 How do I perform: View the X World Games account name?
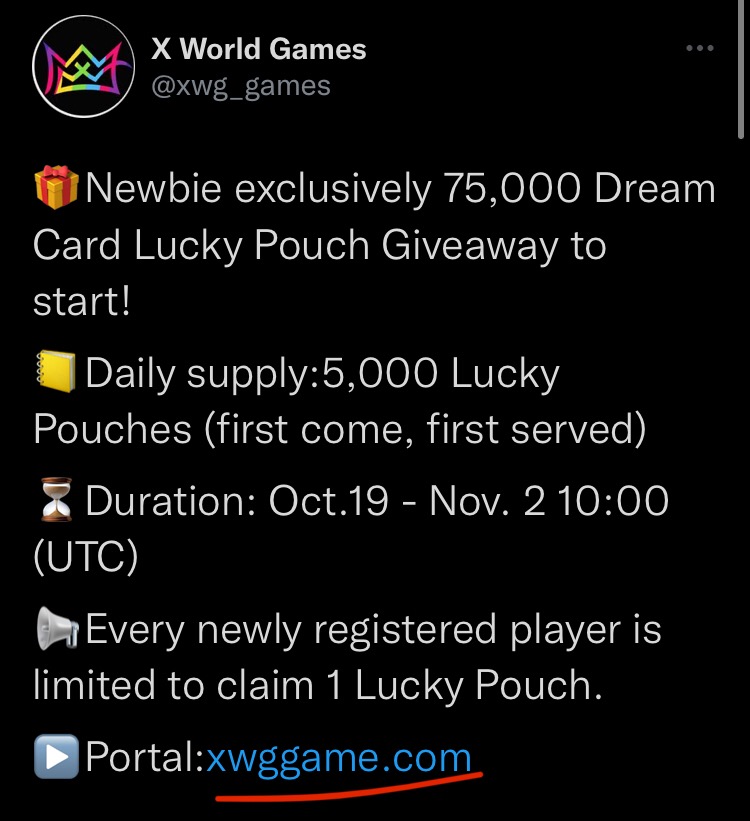click(258, 49)
